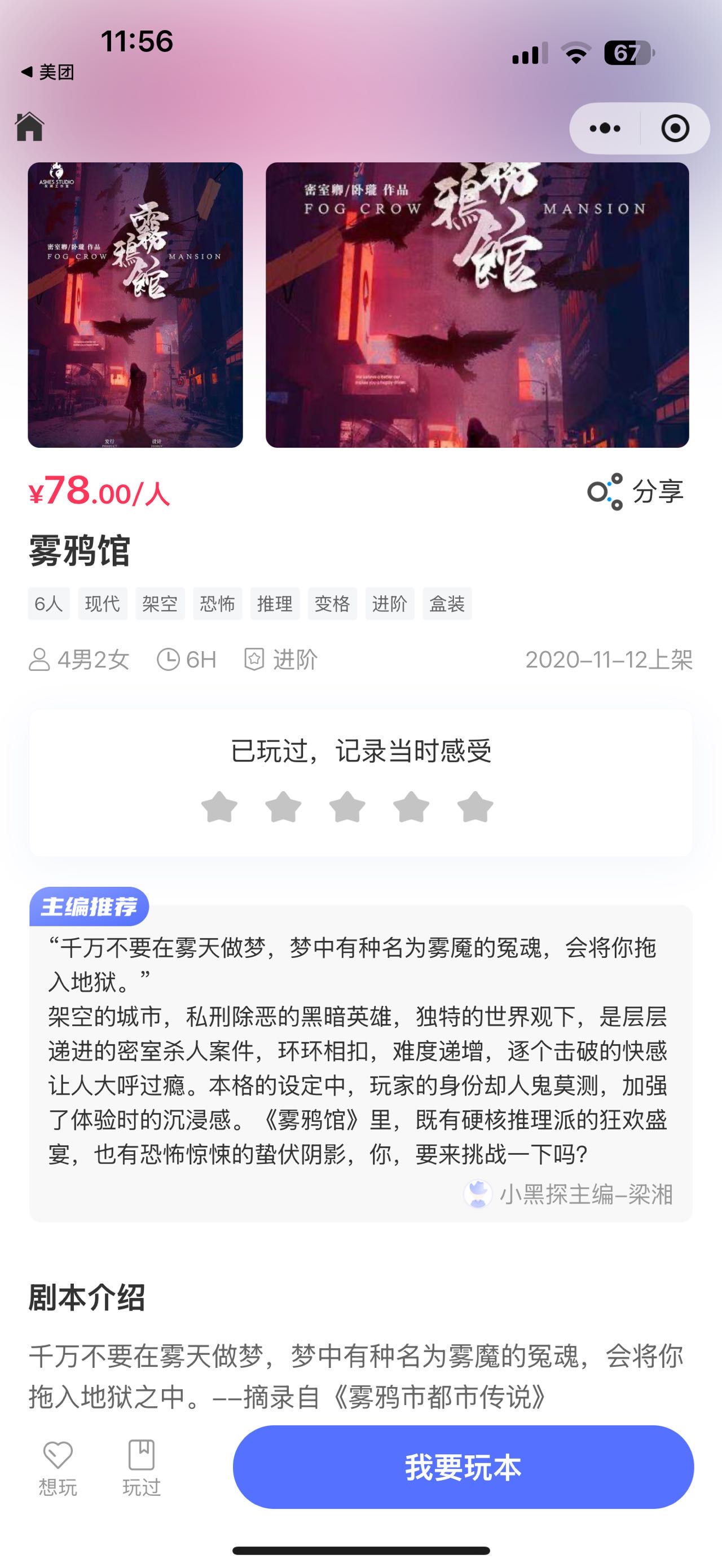The width and height of the screenshot is (722, 1568).
Task: Open the wide 雾鸦馆 banner image
Action: click(x=477, y=305)
